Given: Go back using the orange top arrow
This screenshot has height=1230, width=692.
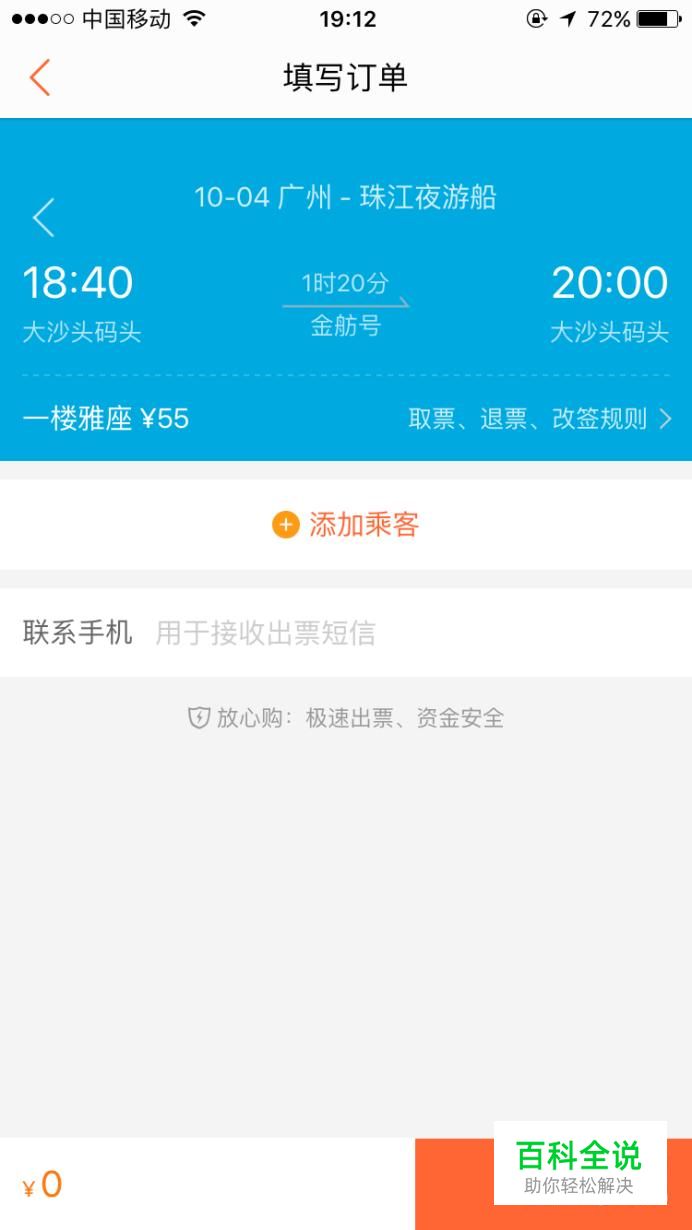Looking at the screenshot, I should pyautogui.click(x=40, y=77).
